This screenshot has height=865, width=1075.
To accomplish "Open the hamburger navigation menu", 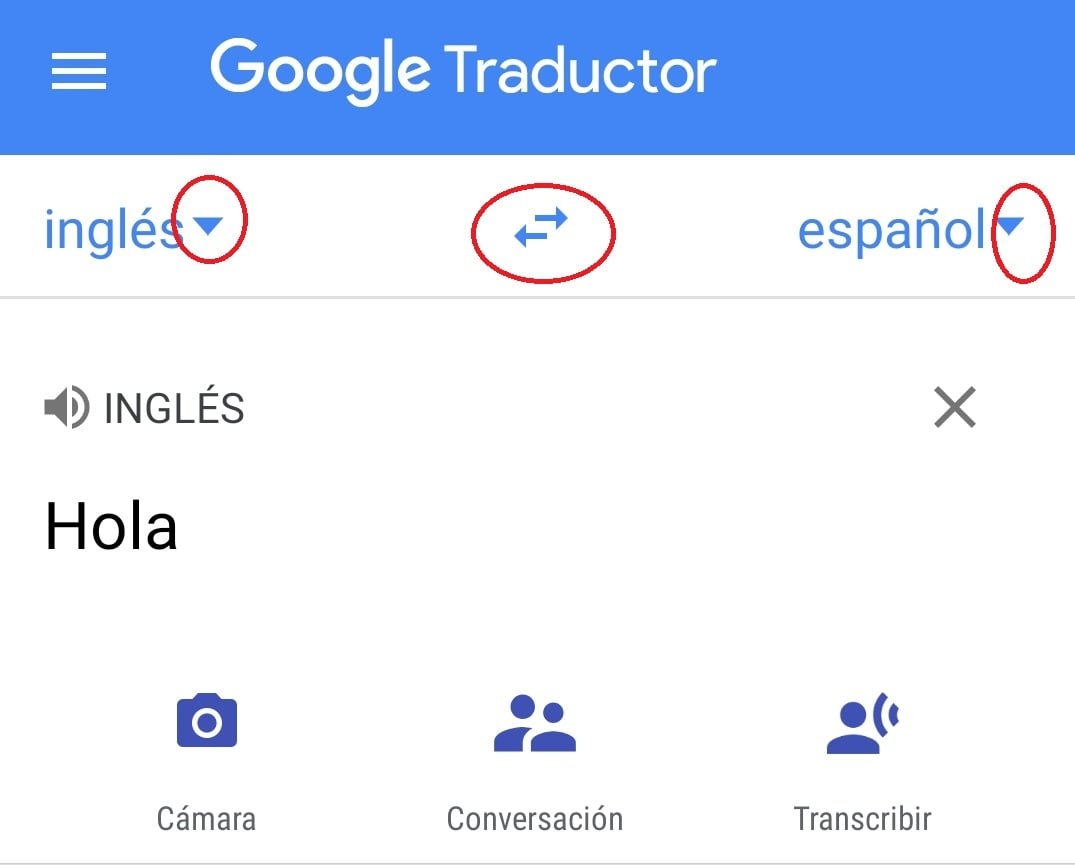I will 79,71.
